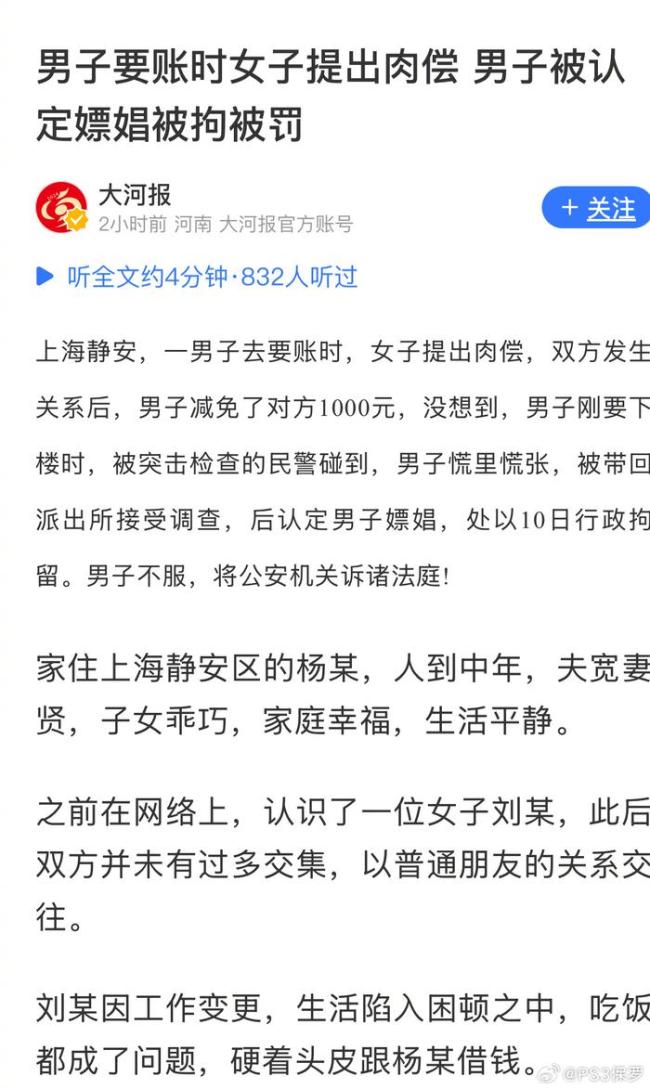The image size is (650, 1089).
Task: Play the 听全文 audio reading
Action: [197, 276]
